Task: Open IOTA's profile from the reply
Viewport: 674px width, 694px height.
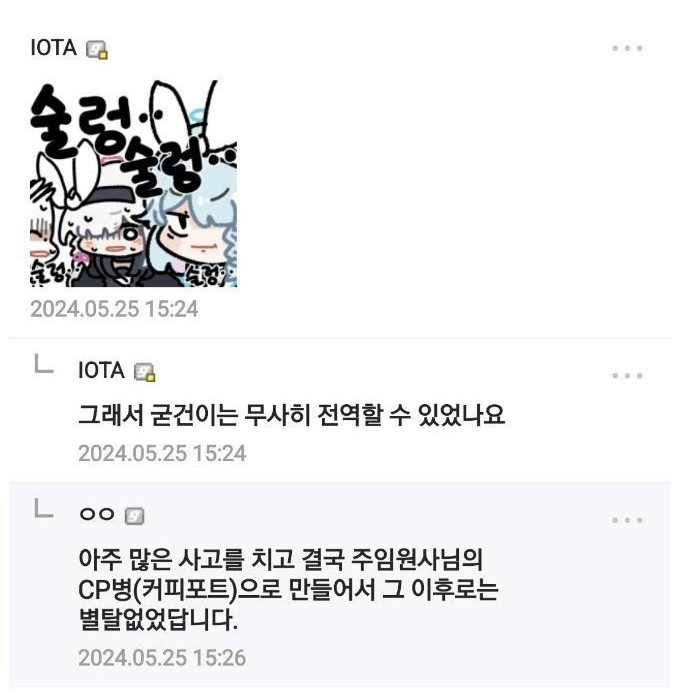Action: [x=101, y=371]
